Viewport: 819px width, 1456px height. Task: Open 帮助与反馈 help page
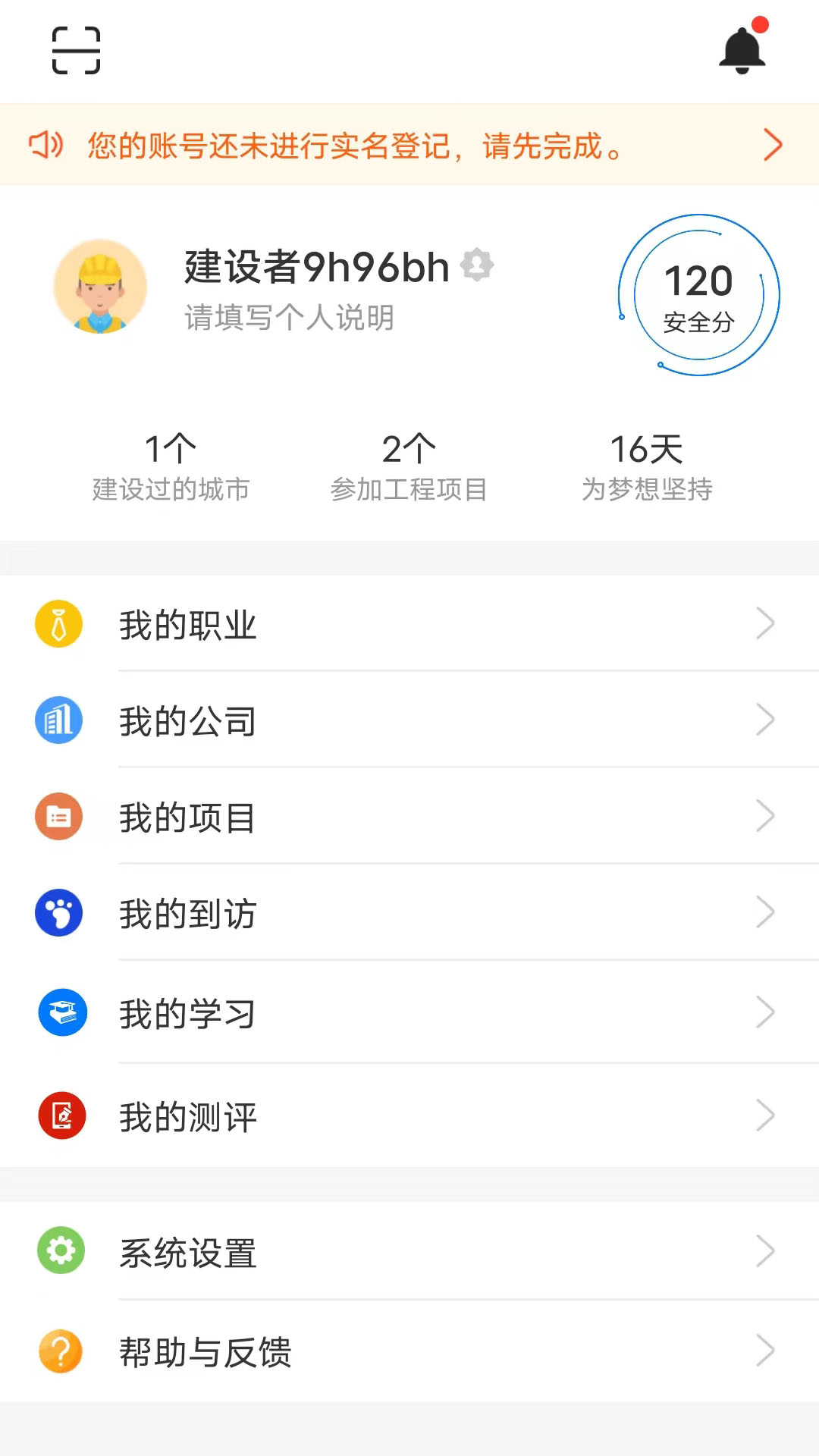[409, 1351]
